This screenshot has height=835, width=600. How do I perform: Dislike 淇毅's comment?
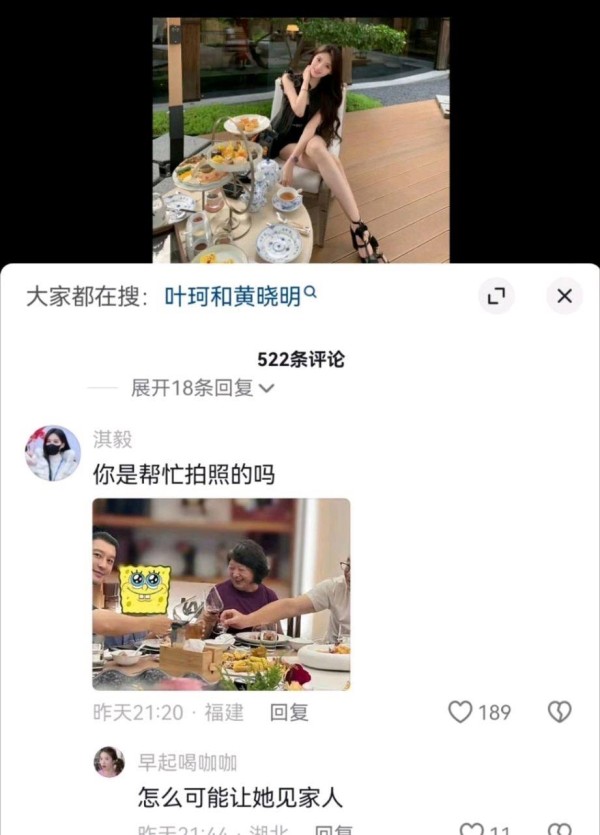559,712
